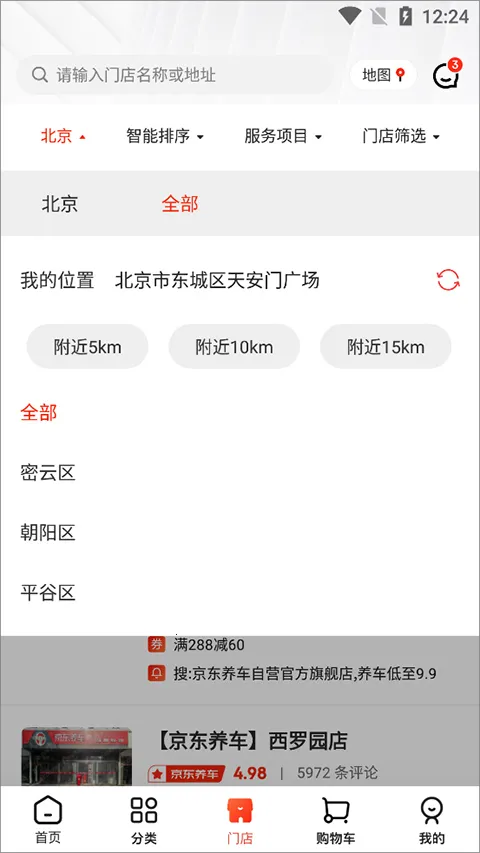
Task: Expand the 智能排序 sorting dropdown
Action: (165, 136)
